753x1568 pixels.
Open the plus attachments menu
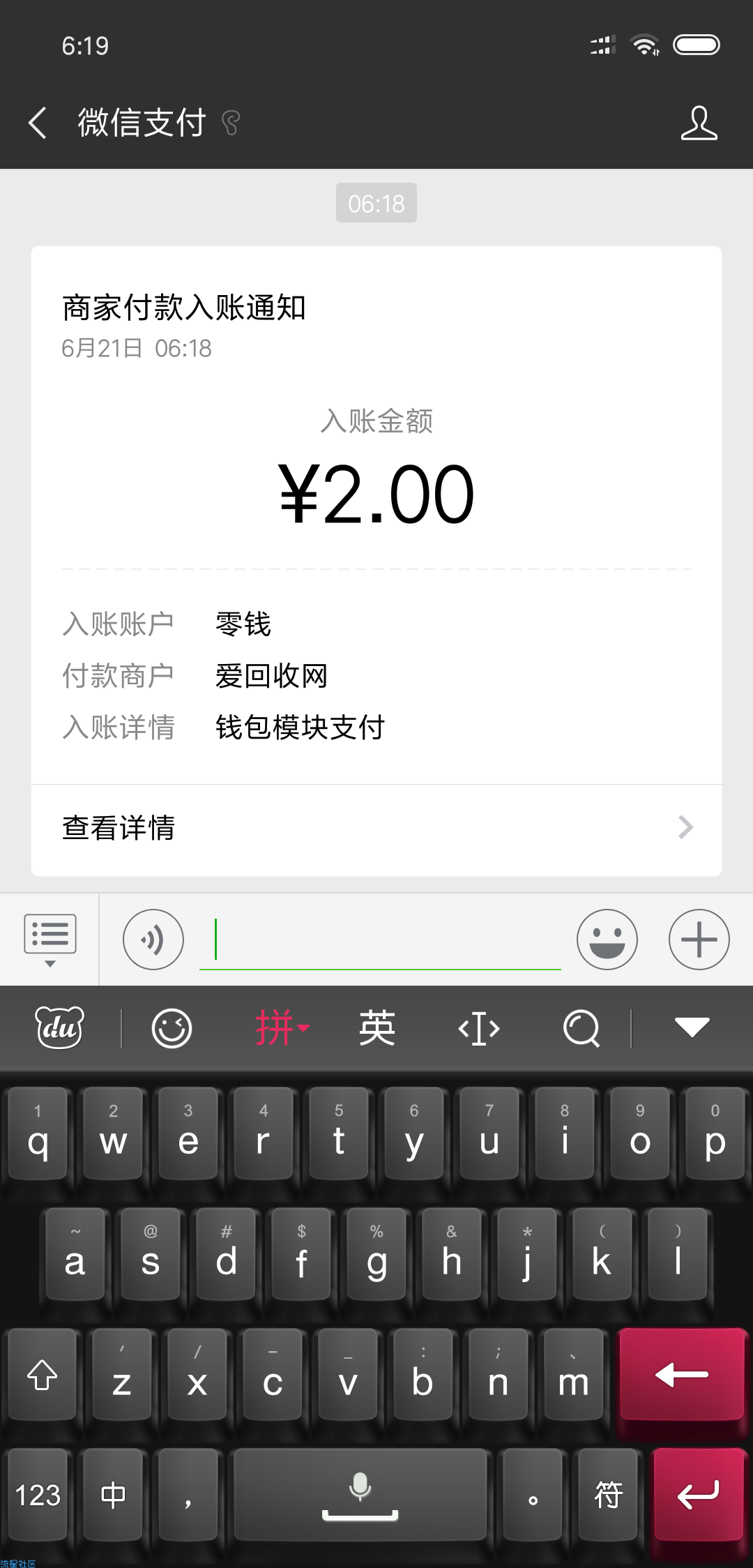[x=699, y=940]
